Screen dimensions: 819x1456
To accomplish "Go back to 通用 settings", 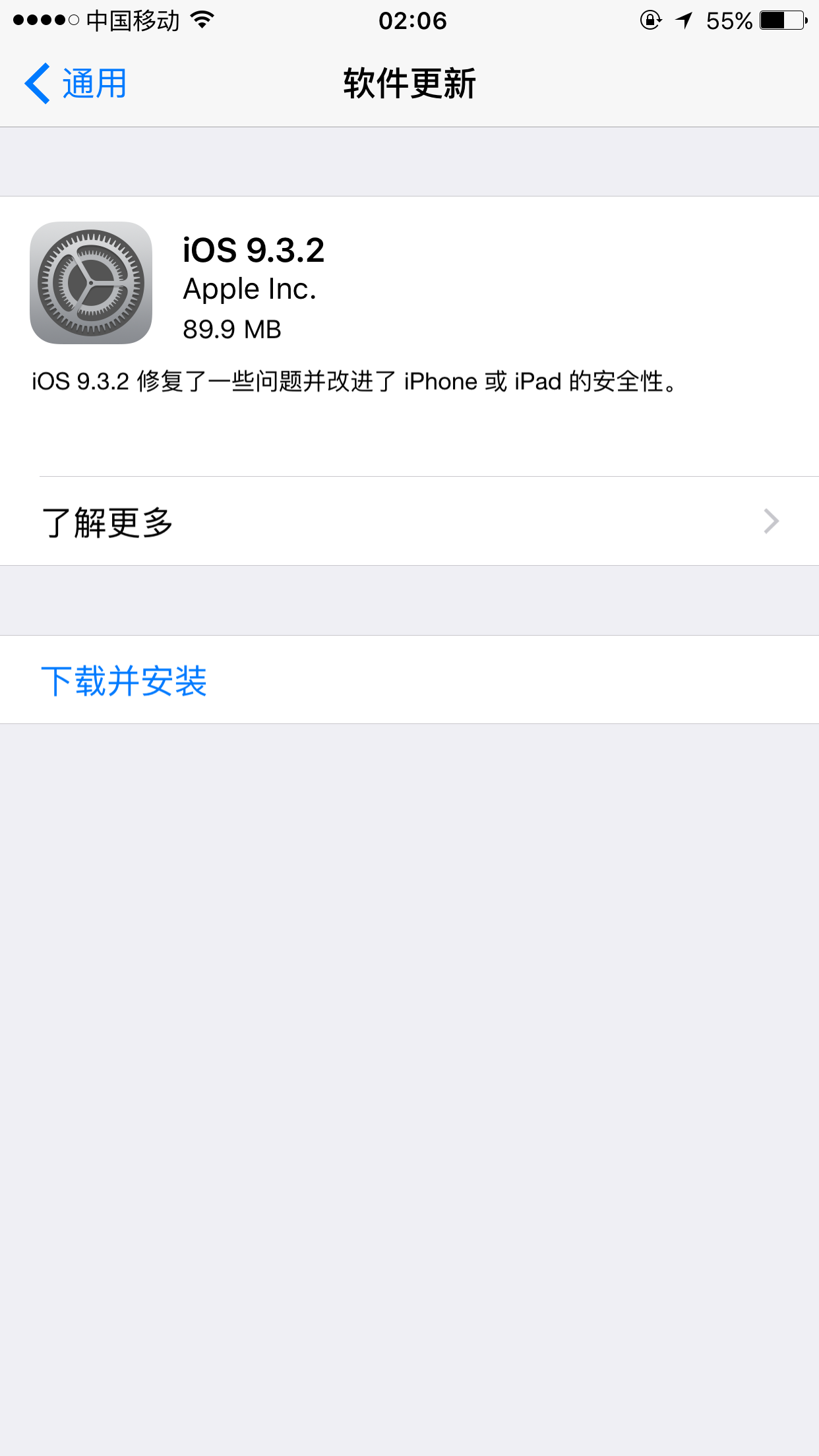I will (76, 84).
